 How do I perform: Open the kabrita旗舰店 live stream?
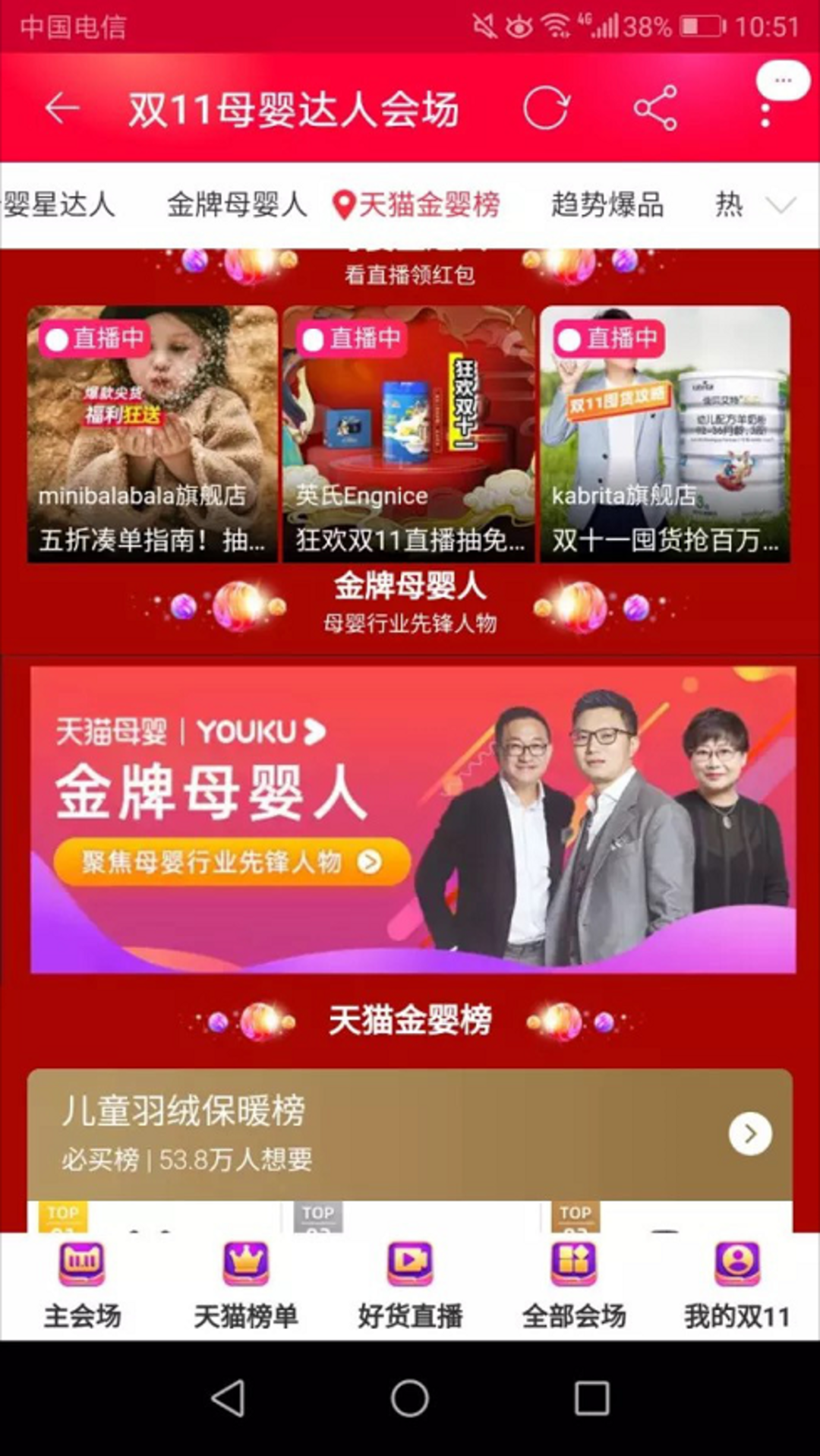(665, 434)
